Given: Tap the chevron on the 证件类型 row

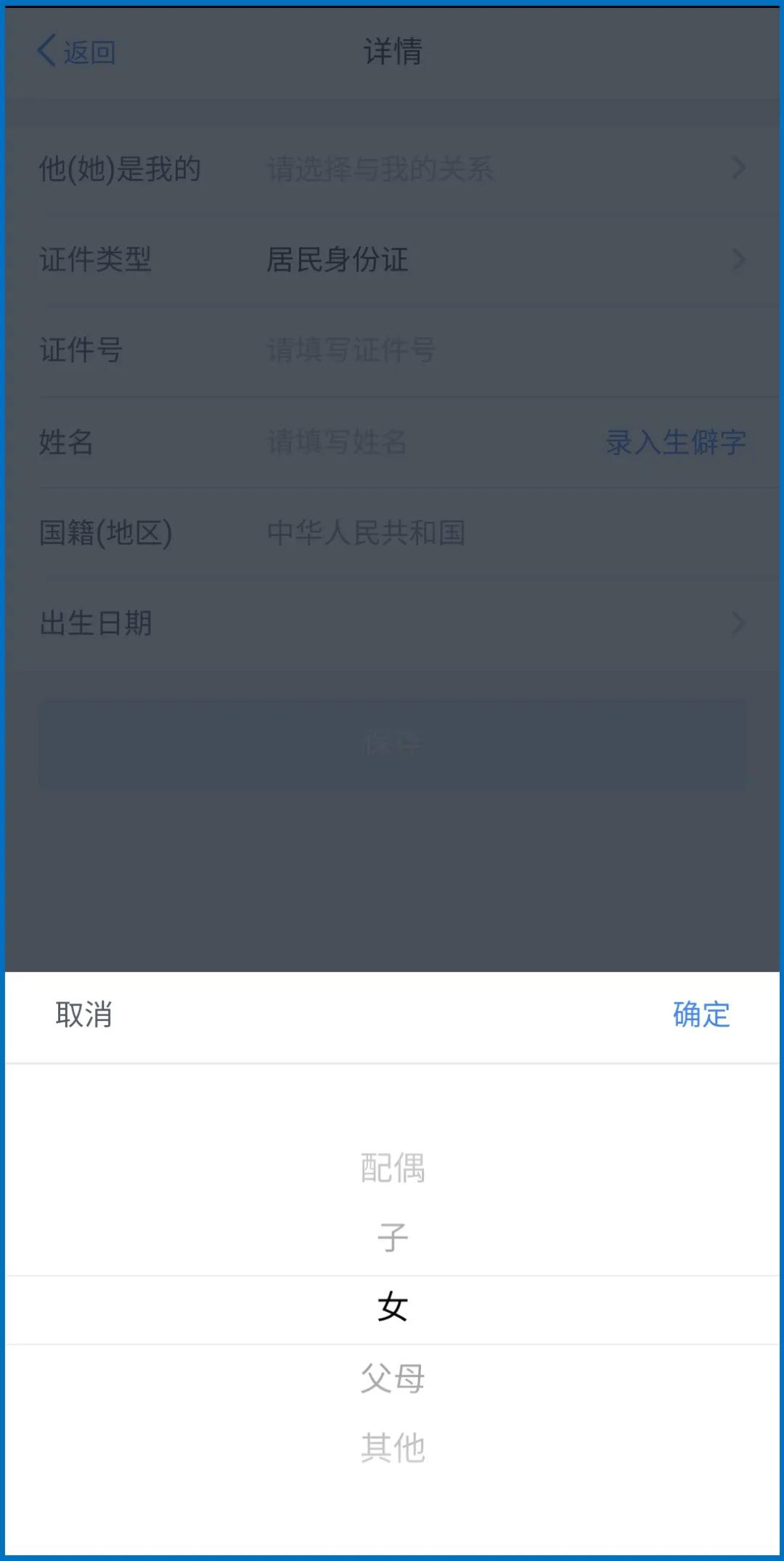Looking at the screenshot, I should click(738, 259).
